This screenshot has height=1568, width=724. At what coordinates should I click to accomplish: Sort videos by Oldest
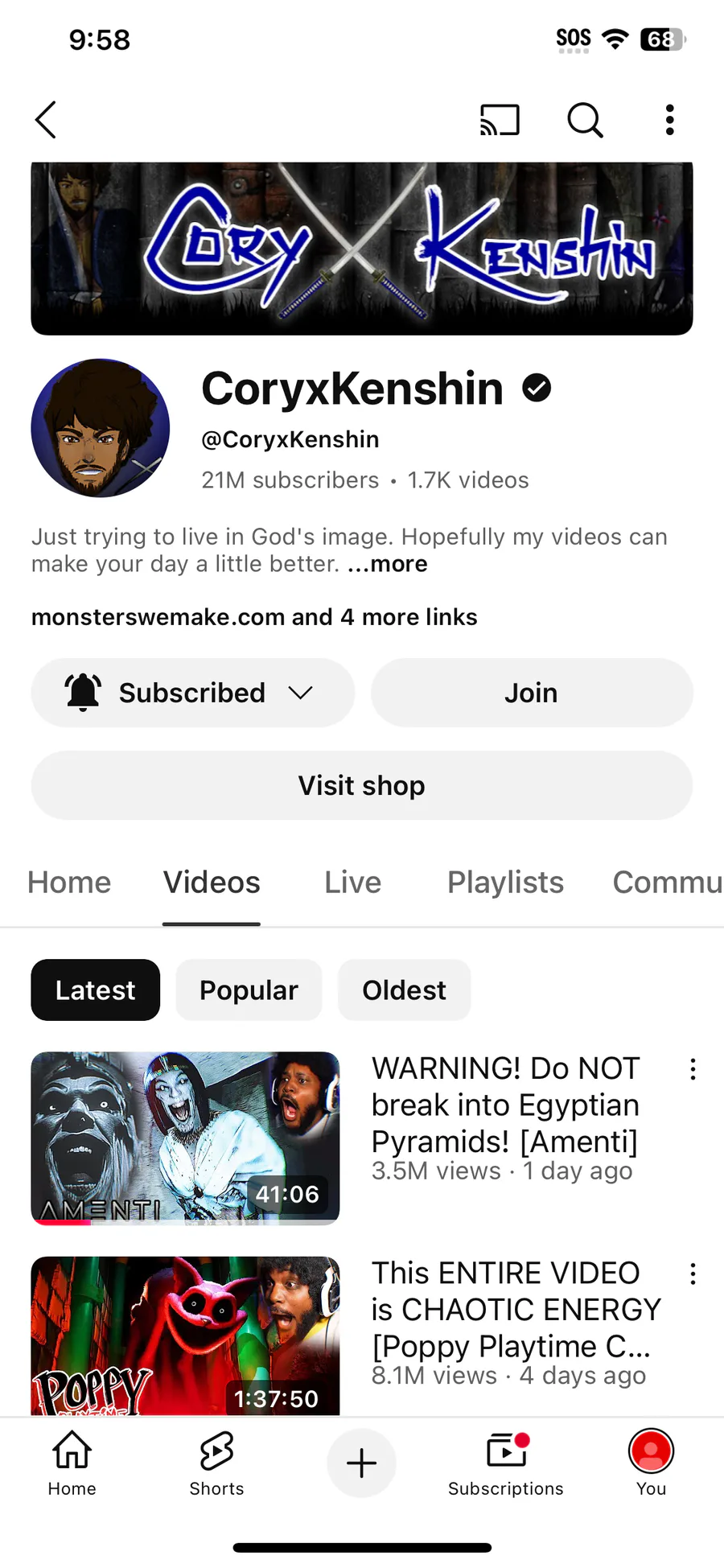click(404, 990)
